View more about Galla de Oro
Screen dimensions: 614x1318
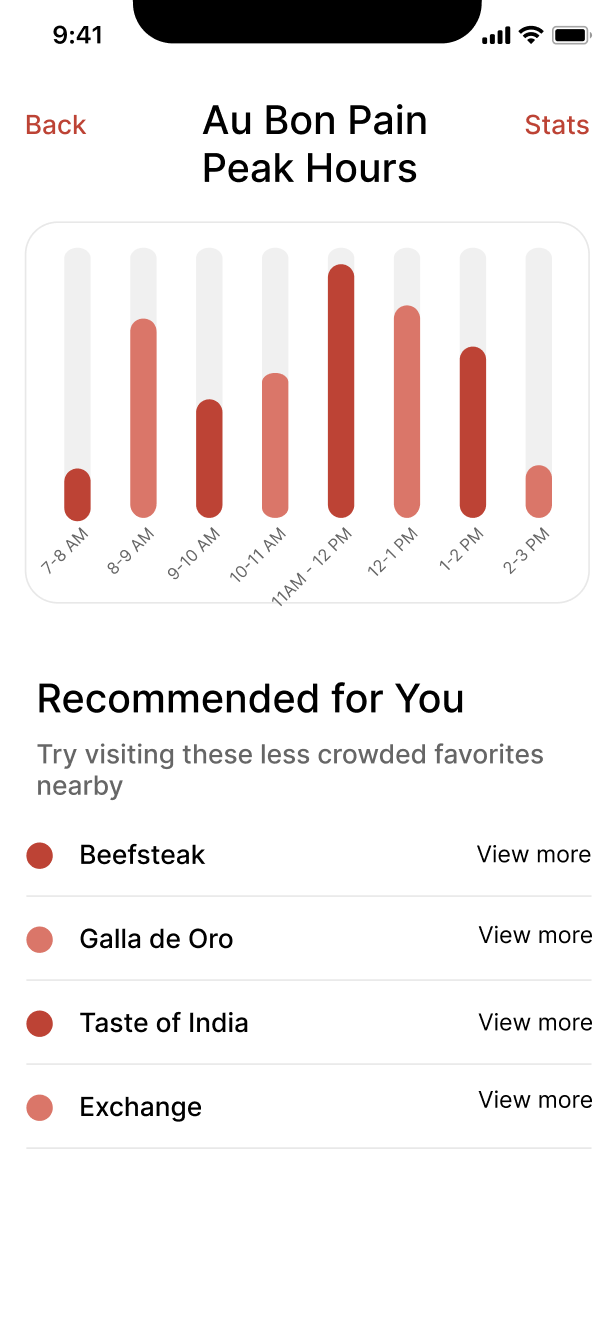coord(534,935)
